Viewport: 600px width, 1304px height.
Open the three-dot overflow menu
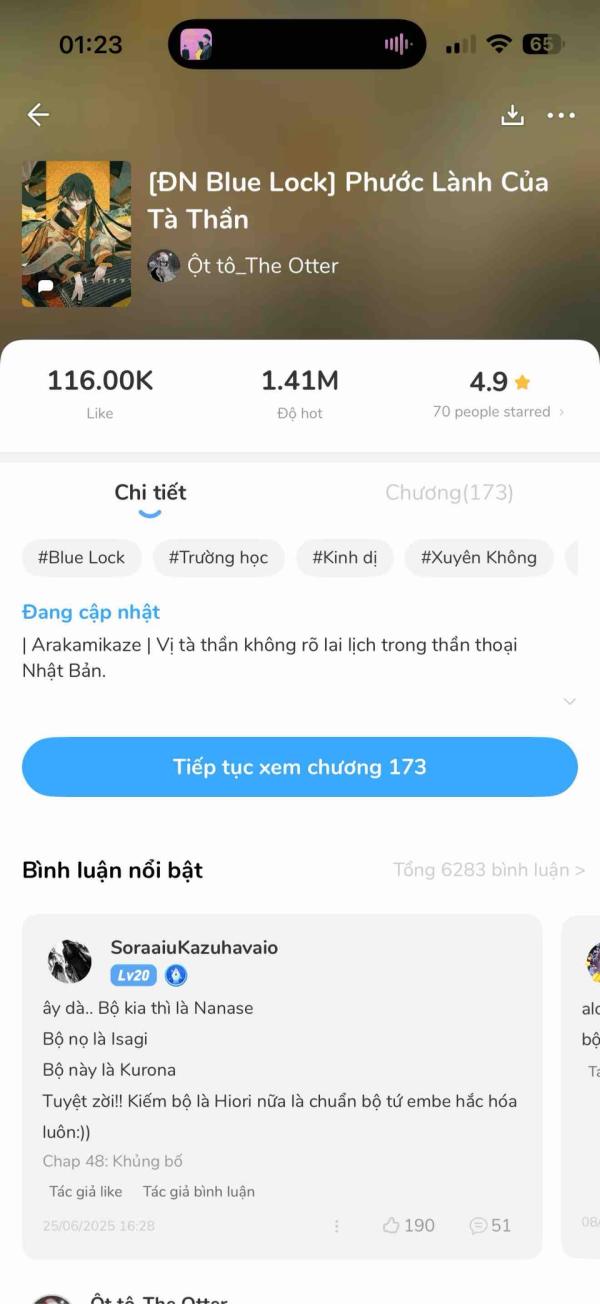[x=561, y=116]
